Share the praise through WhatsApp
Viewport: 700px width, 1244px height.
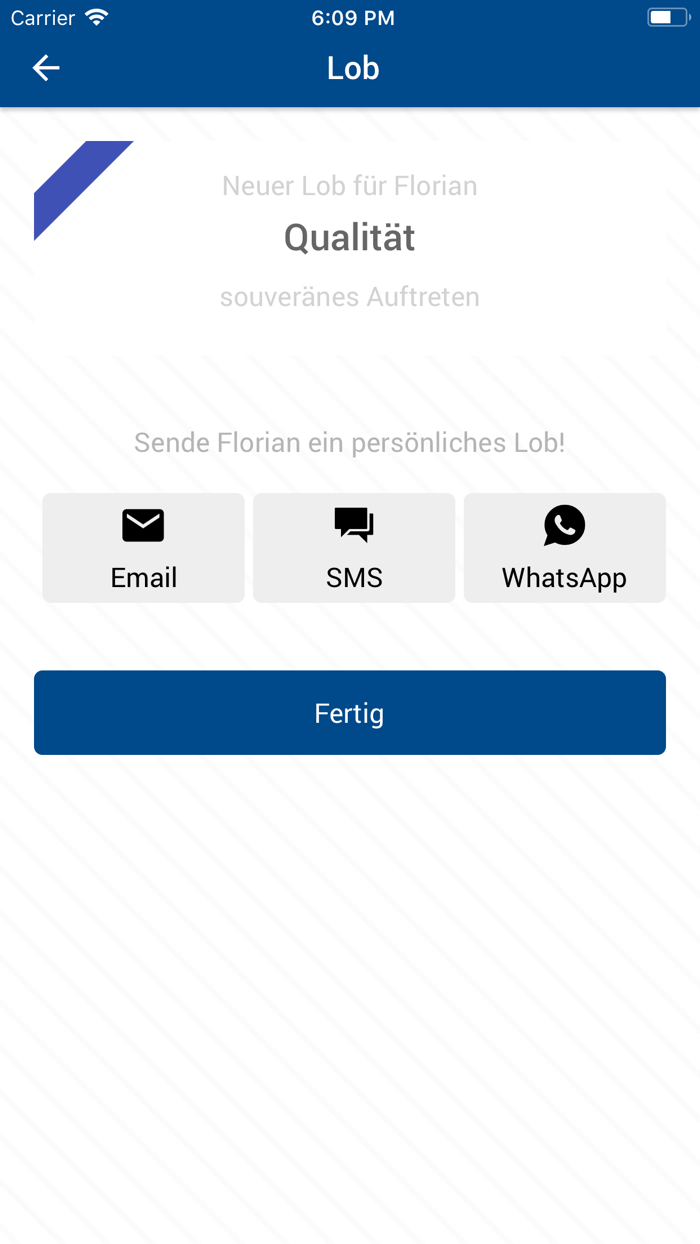[564, 548]
